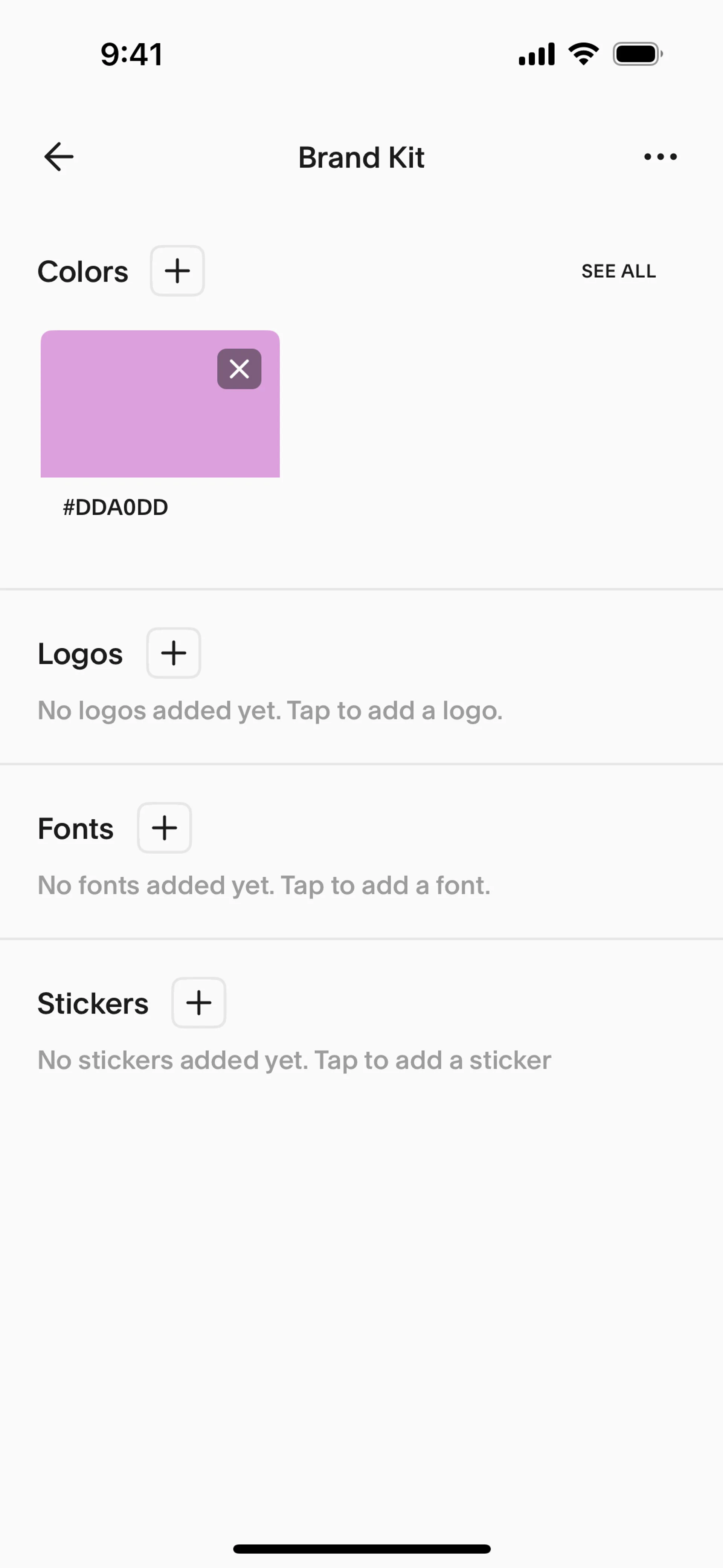The width and height of the screenshot is (723, 1568).
Task: Add a sticker with the plus button
Action: tap(198, 1003)
